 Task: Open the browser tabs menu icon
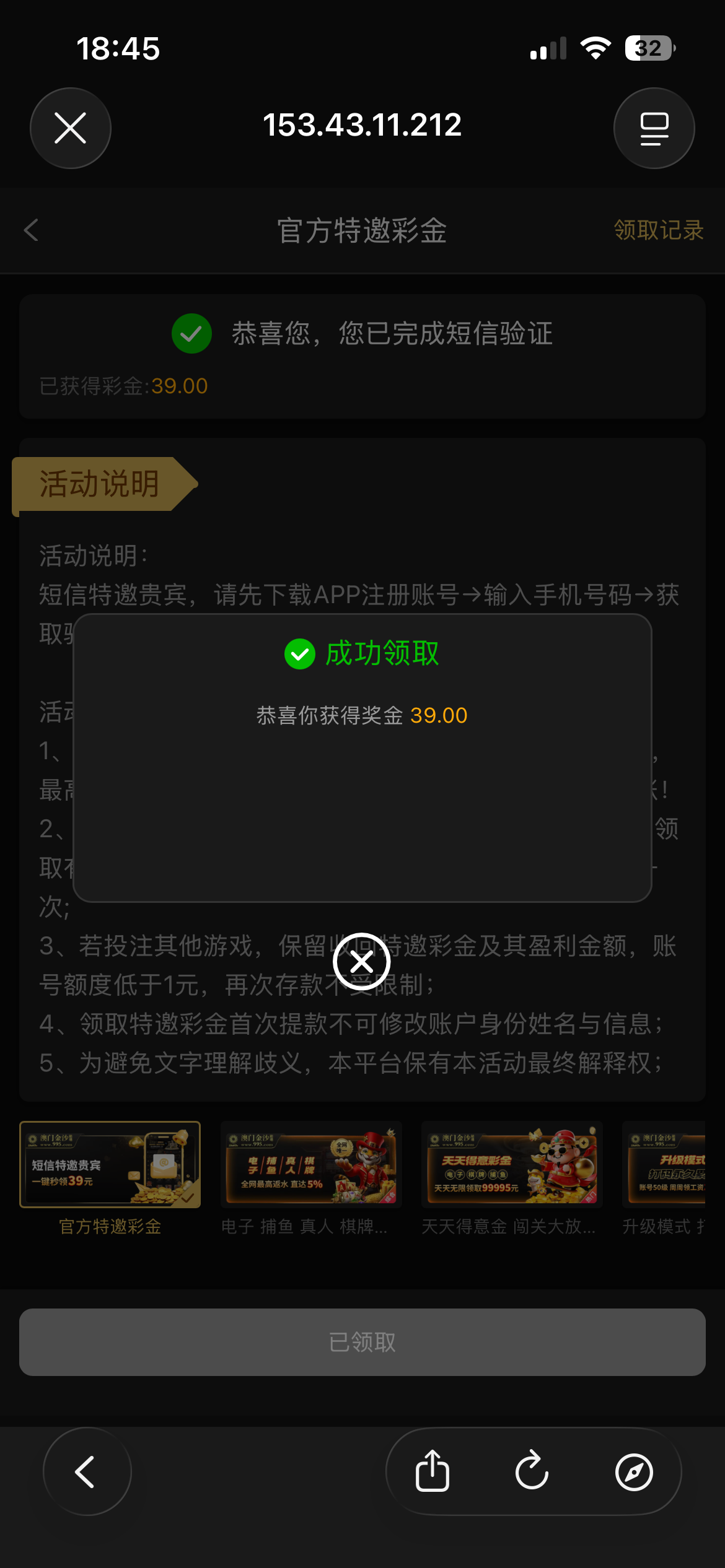[654, 128]
